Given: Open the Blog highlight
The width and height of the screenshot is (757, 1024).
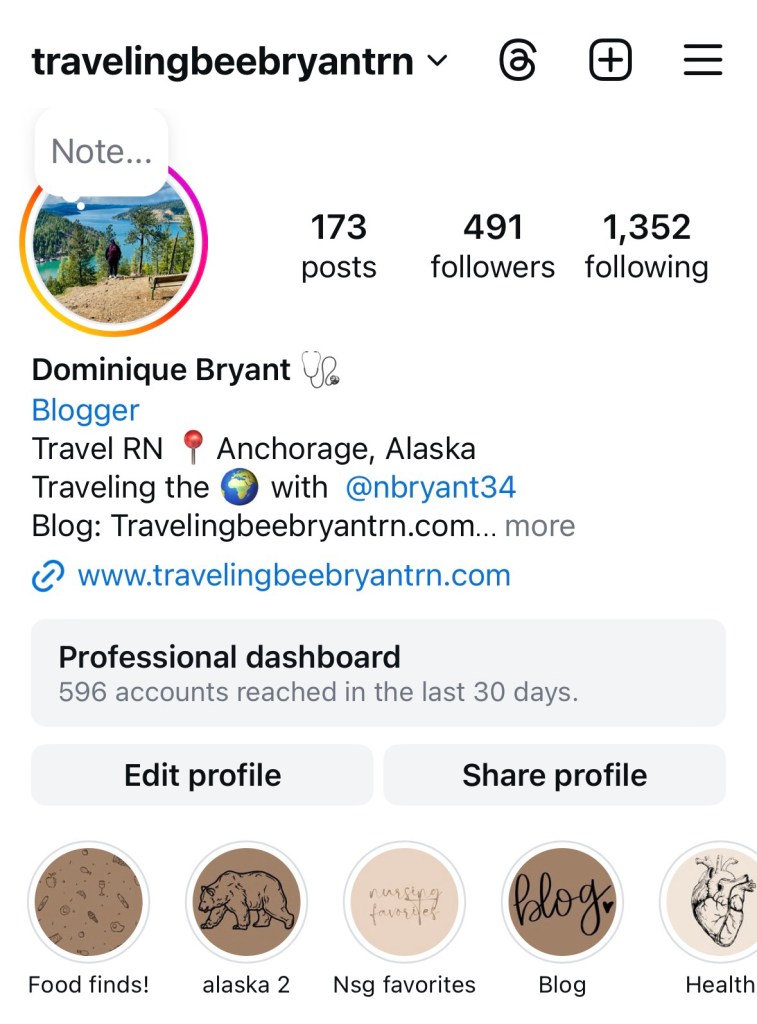Looking at the screenshot, I should point(562,902).
